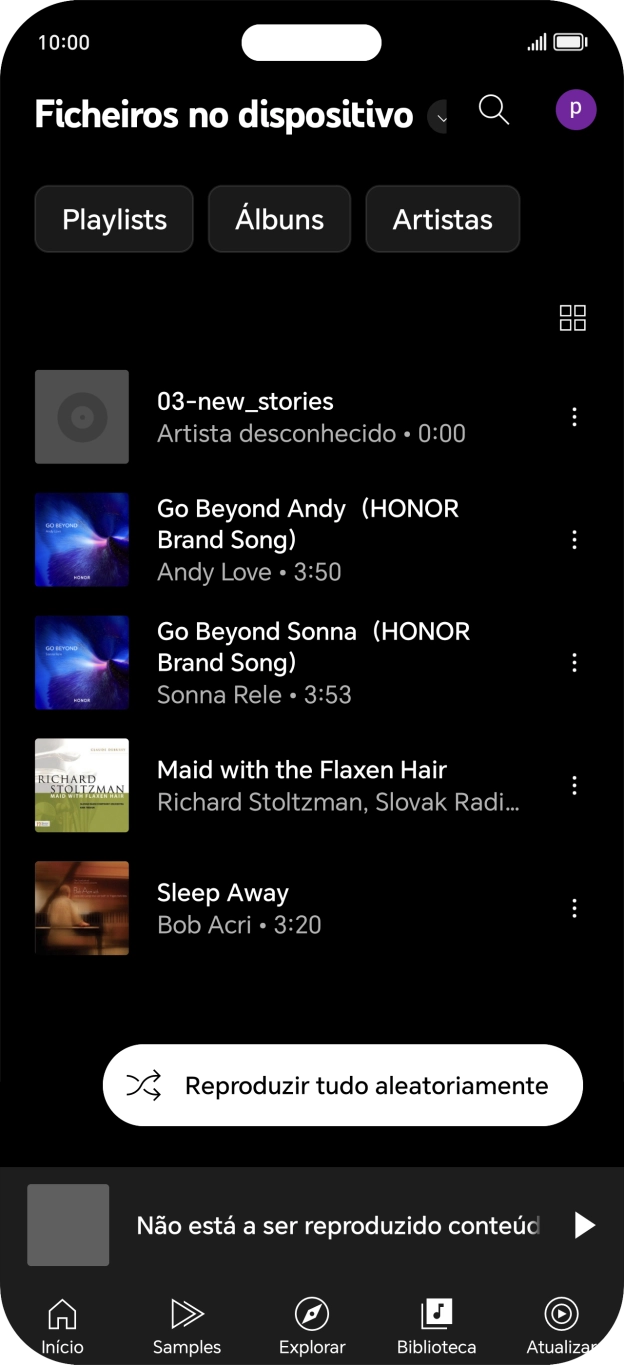624x1365 pixels.
Task: Open options for Sleep Away
Action: tap(574, 908)
